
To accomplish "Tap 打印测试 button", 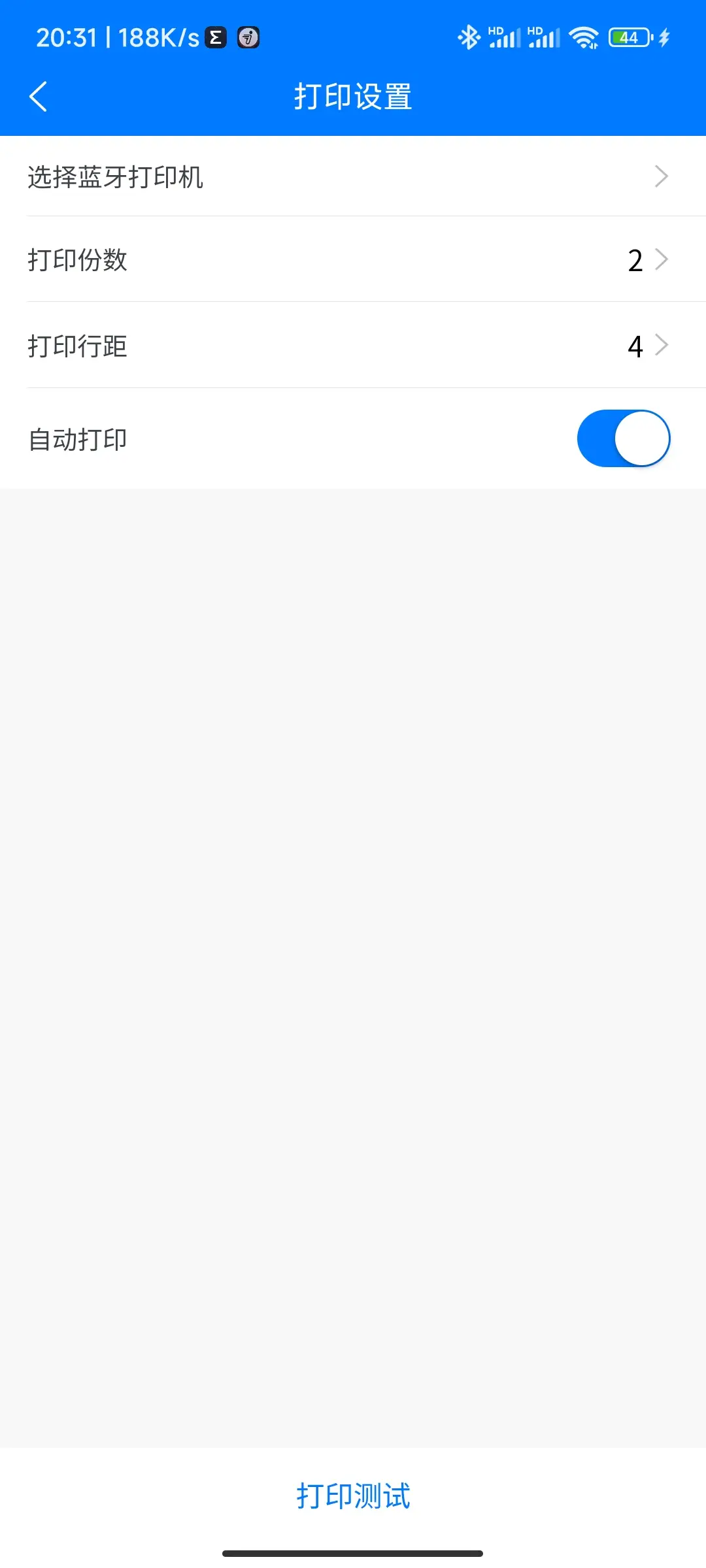I will tap(353, 1495).
